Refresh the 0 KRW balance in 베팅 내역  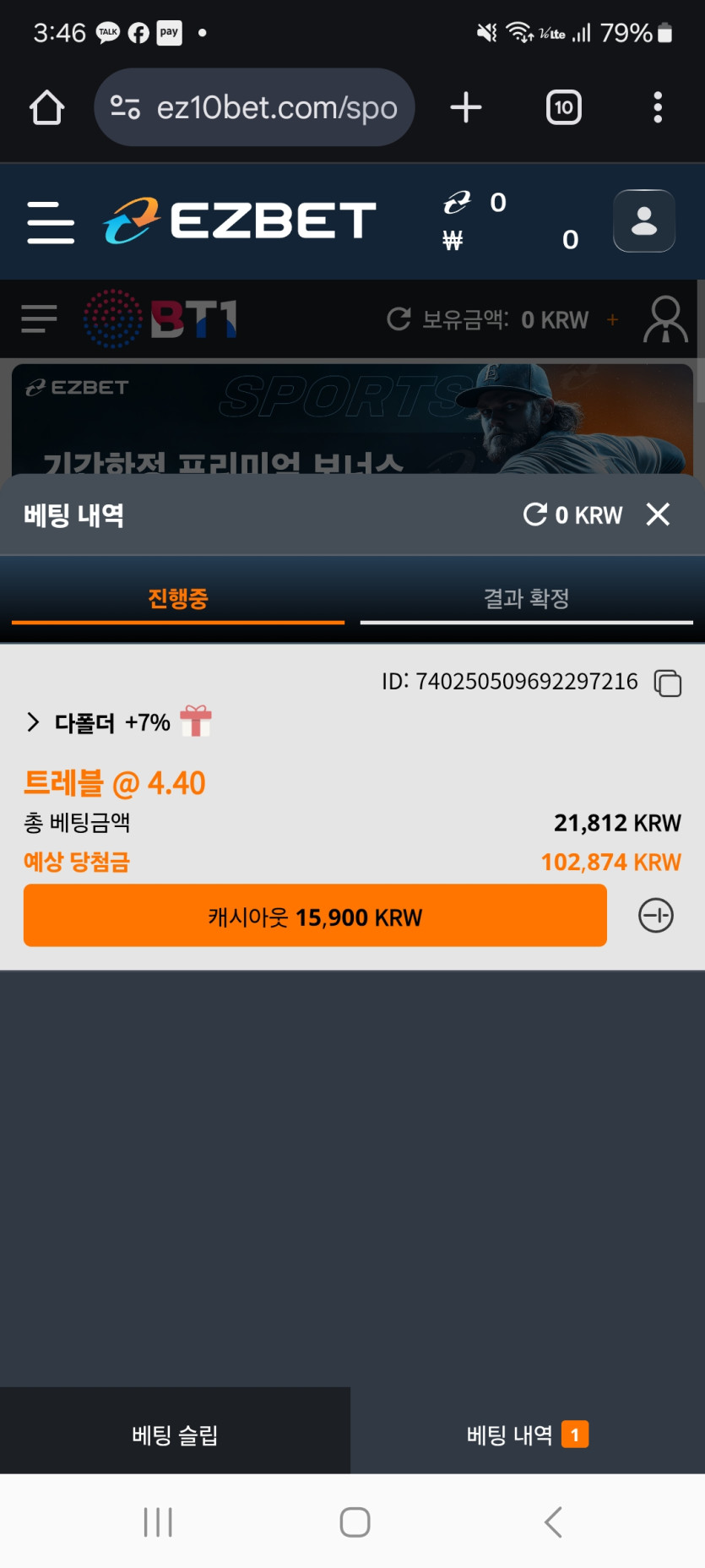coord(535,514)
